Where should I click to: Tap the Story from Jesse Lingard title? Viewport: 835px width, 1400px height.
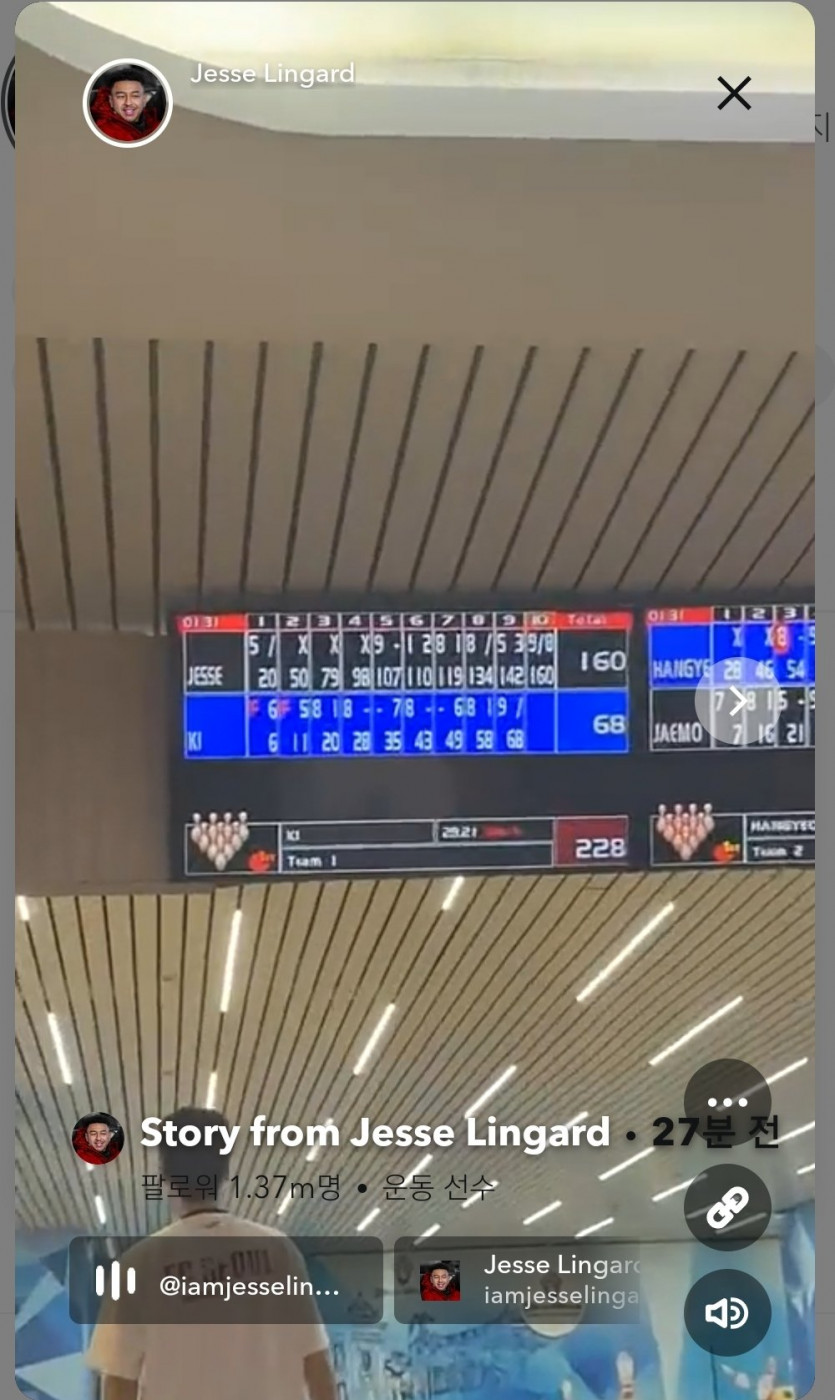click(375, 1133)
